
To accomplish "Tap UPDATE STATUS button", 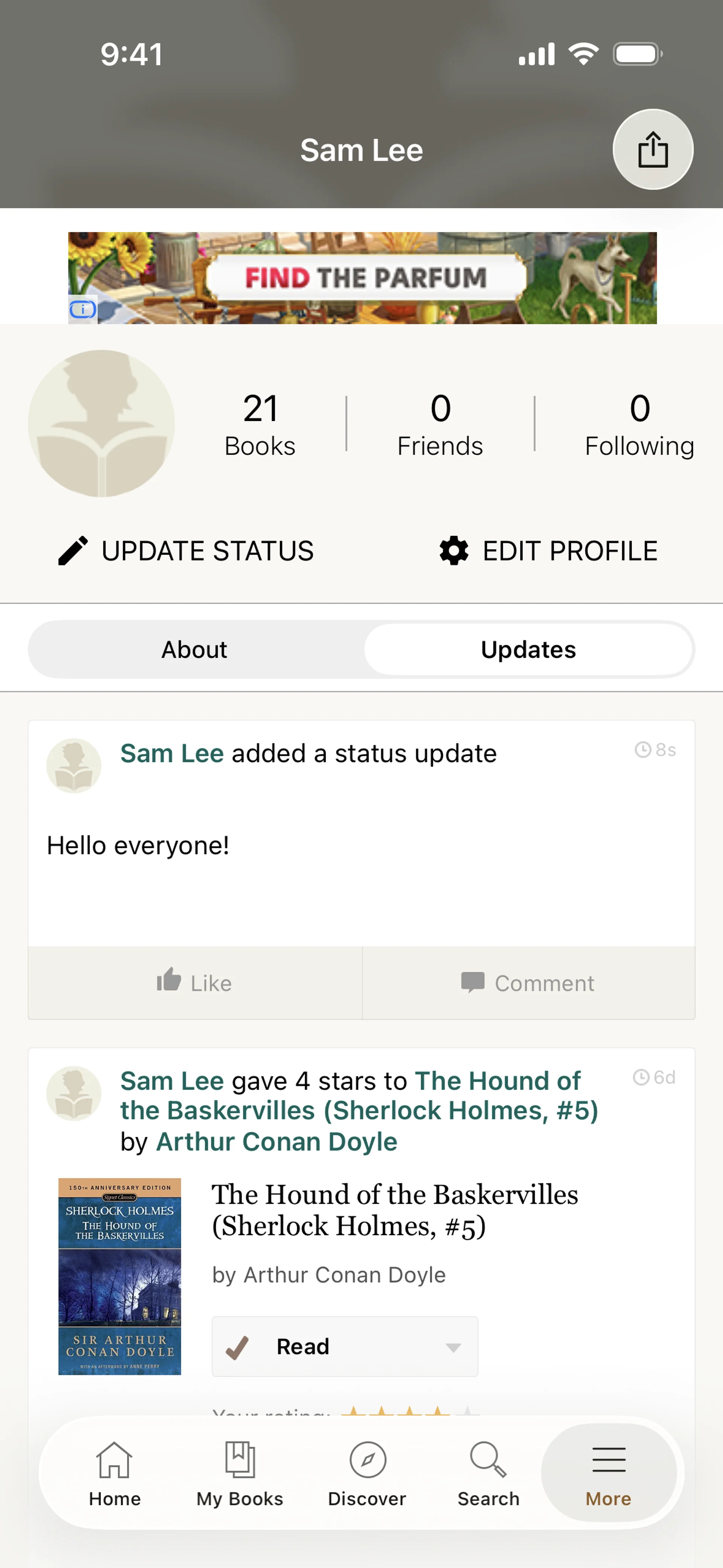I will [186, 551].
